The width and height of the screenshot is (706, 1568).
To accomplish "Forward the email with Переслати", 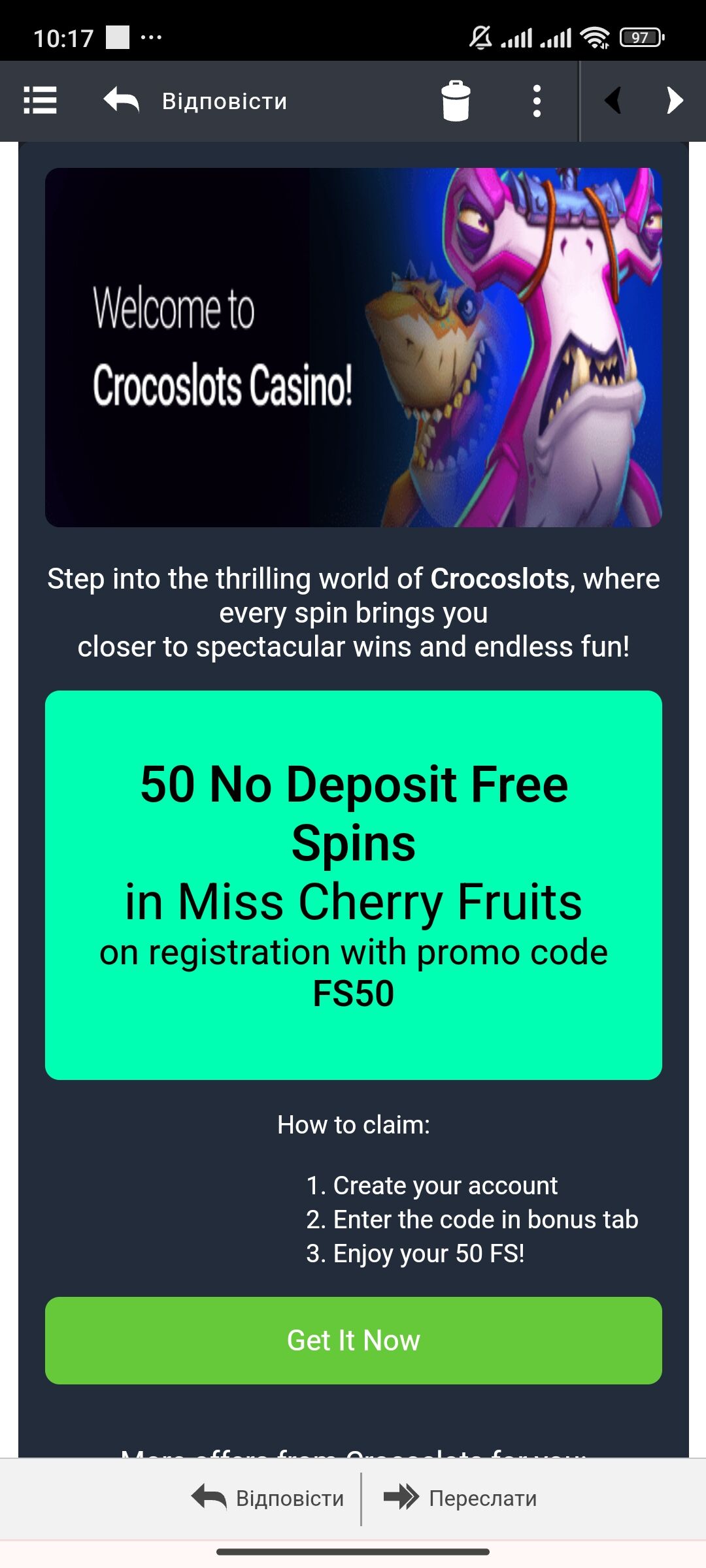I will click(460, 1498).
